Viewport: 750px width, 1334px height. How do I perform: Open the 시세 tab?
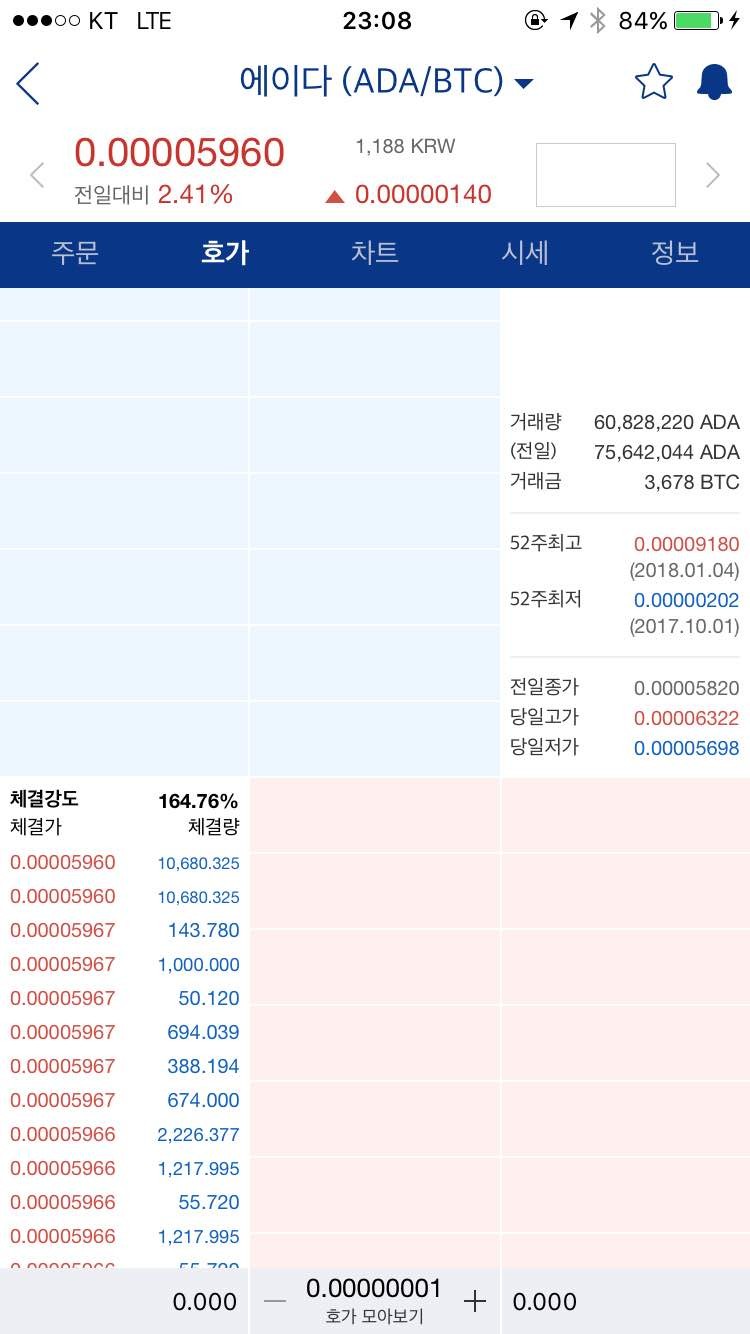[525, 253]
